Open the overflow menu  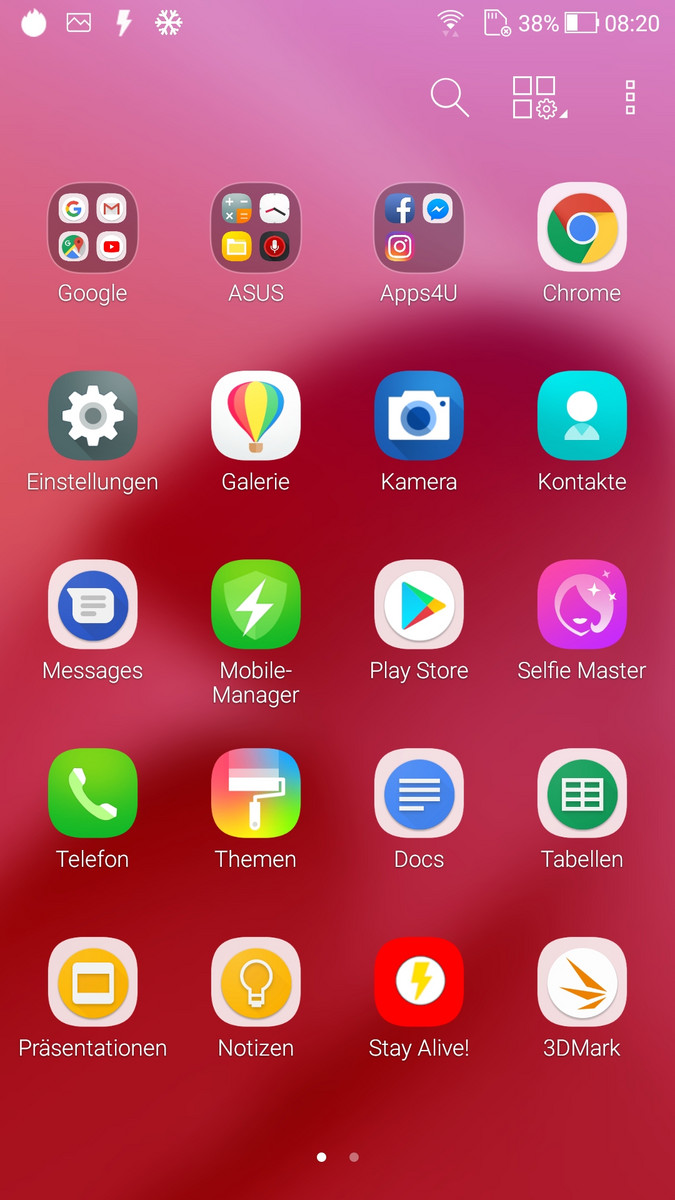tap(630, 98)
